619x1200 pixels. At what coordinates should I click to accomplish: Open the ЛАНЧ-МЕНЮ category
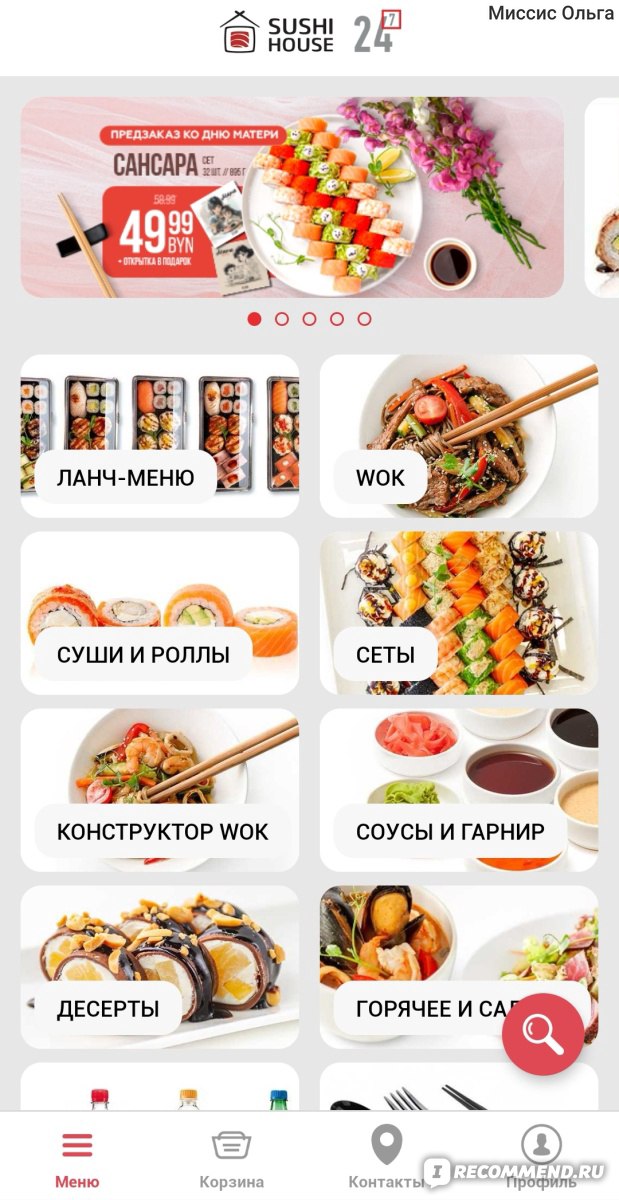[x=159, y=436]
